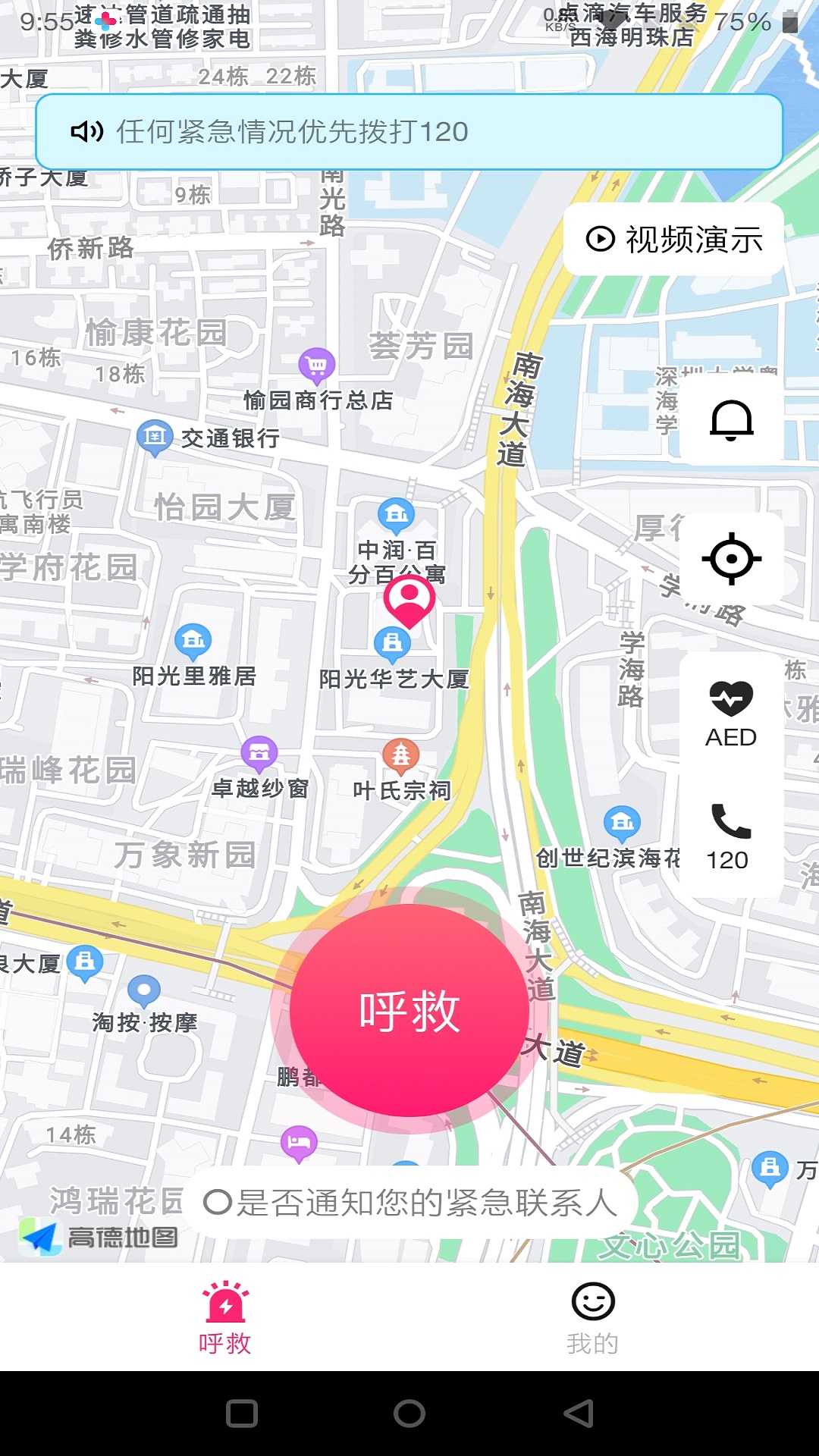Tap the red 呼救 emergency call button

tap(409, 1010)
